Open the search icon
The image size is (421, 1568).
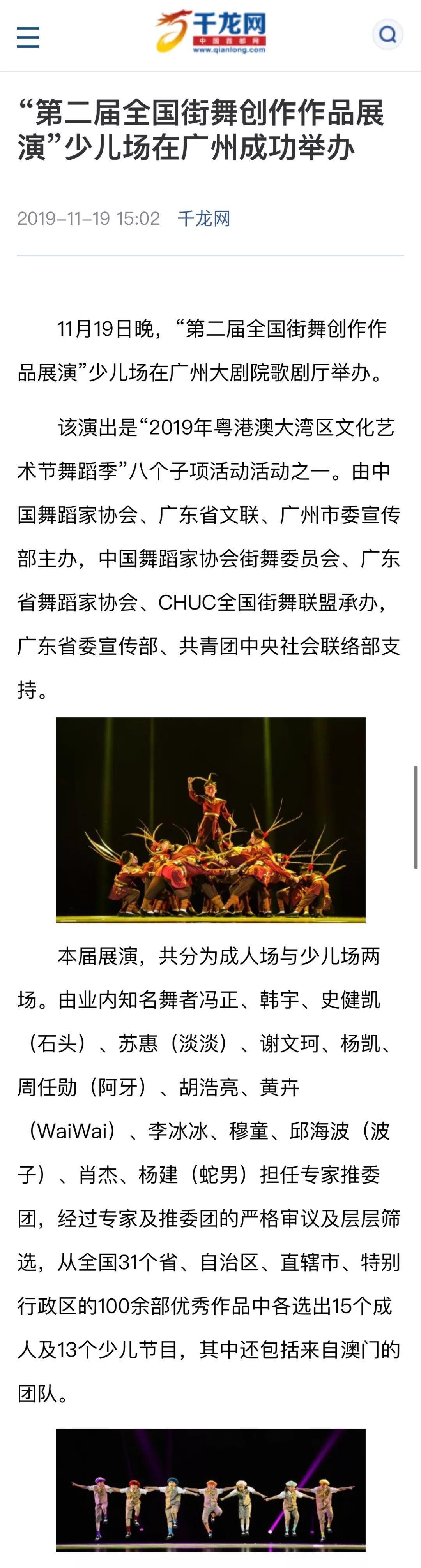387,34
